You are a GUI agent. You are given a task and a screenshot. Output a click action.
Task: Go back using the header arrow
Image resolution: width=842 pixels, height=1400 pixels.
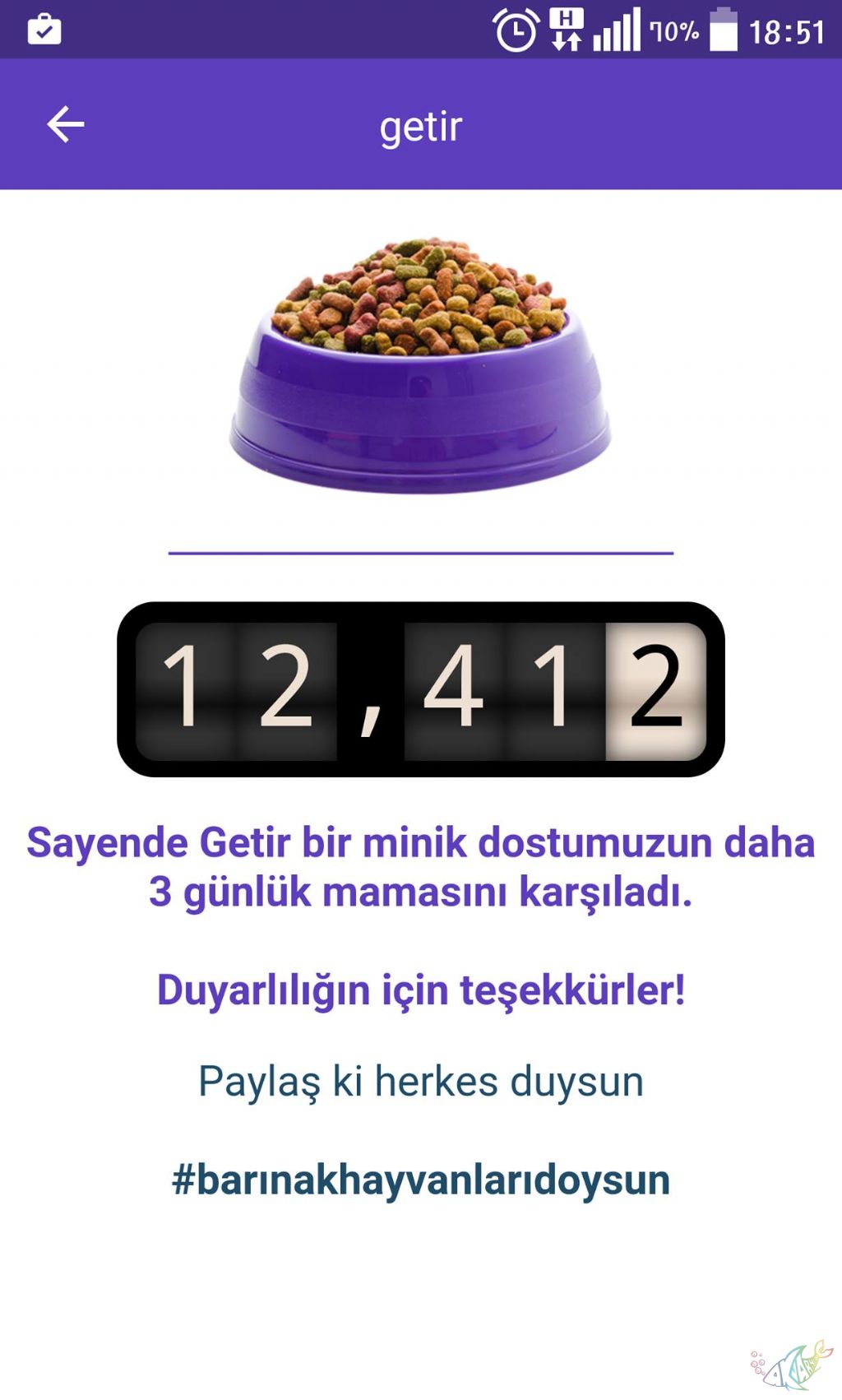tap(66, 125)
